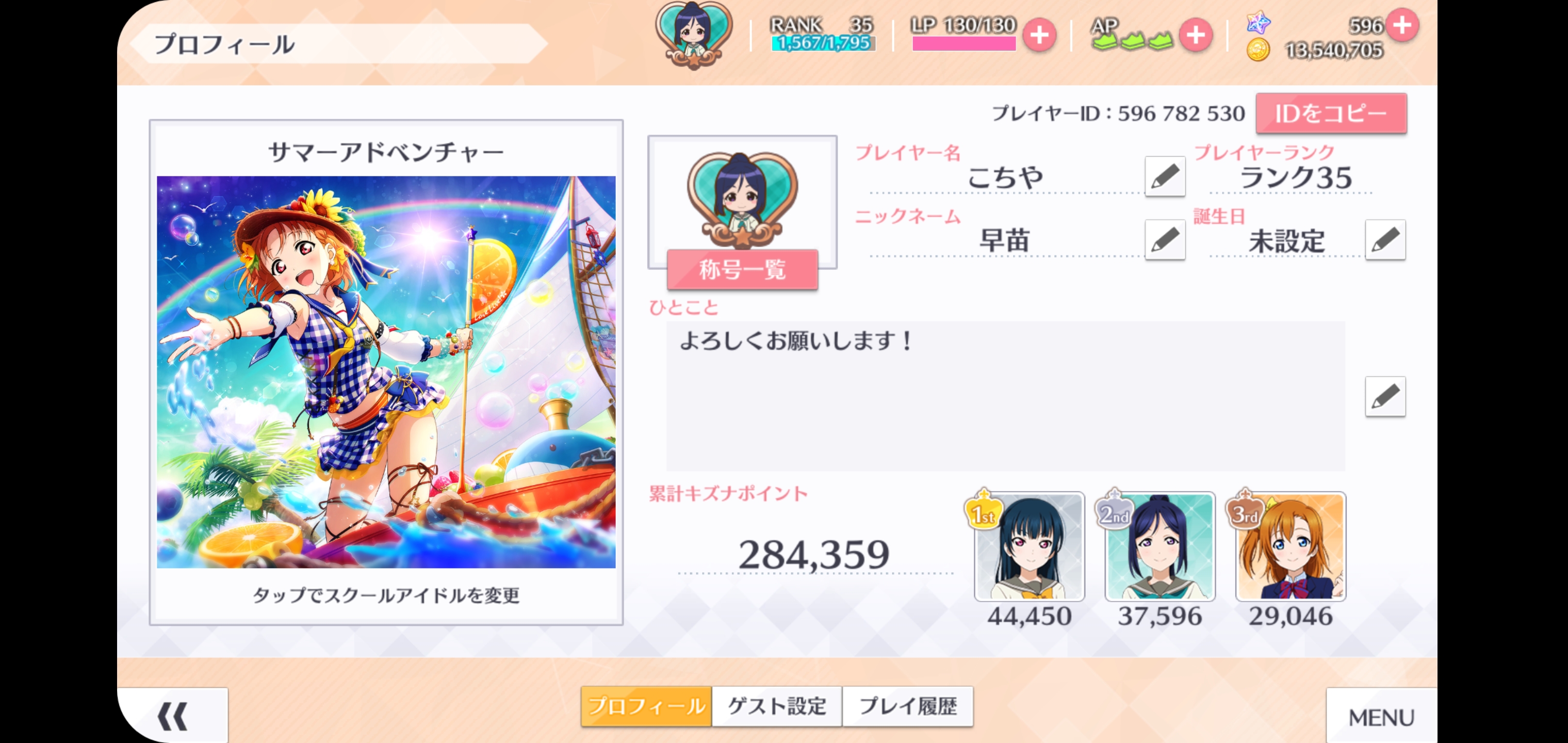This screenshot has height=743, width=1568.
Task: Open the MENU button
Action: pos(1381,717)
